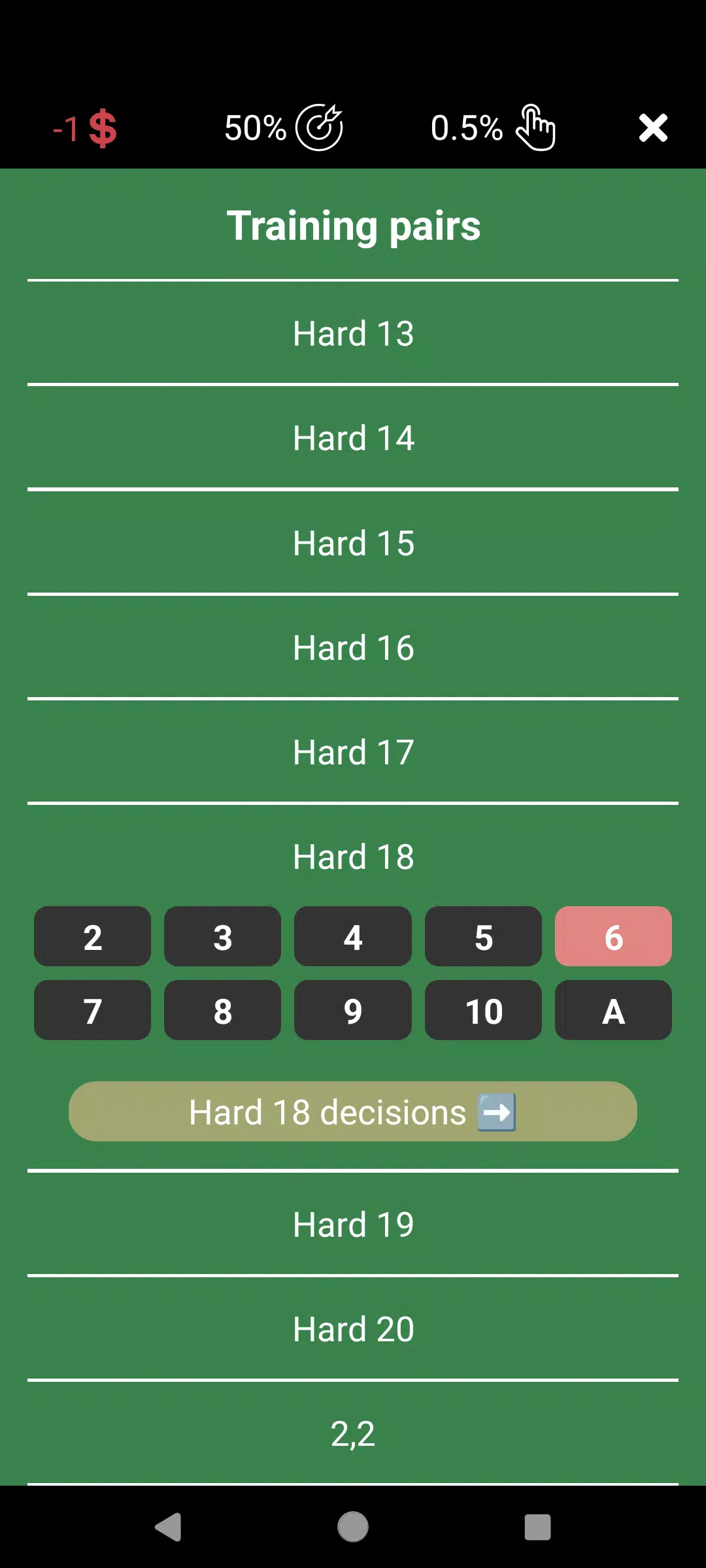The height and width of the screenshot is (1568, 706).
Task: Go back using system navigation
Action: coord(168,1527)
